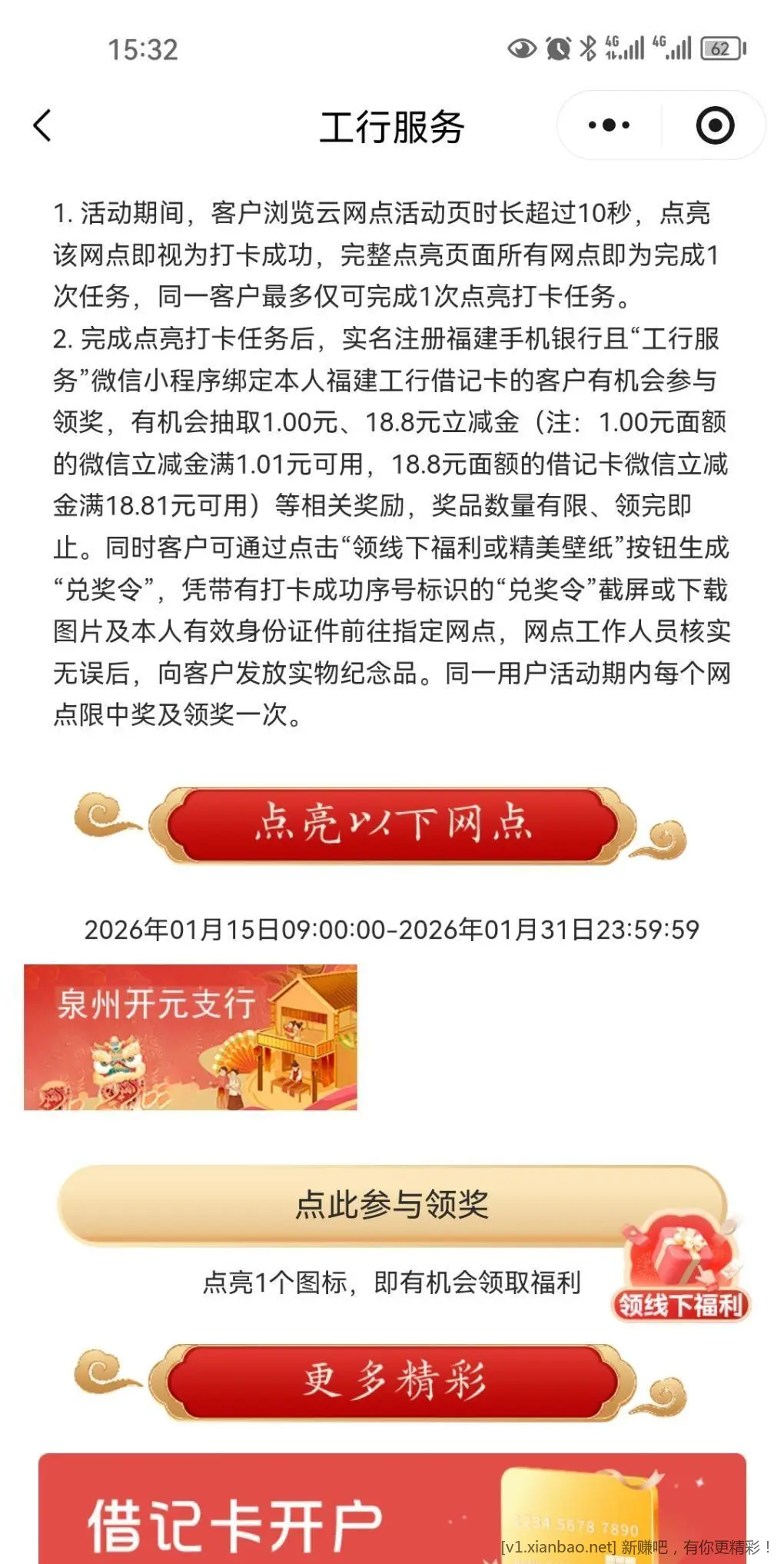Tap the battery level indicator showing 62
This screenshot has height=1564, width=784.
(721, 48)
